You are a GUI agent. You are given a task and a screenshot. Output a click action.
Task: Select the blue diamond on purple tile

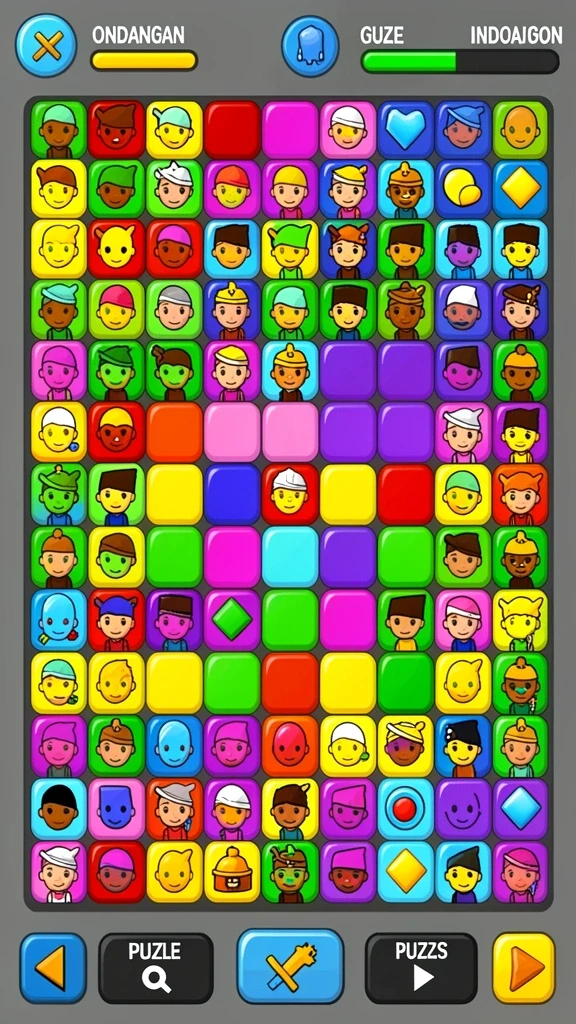(x=520, y=809)
